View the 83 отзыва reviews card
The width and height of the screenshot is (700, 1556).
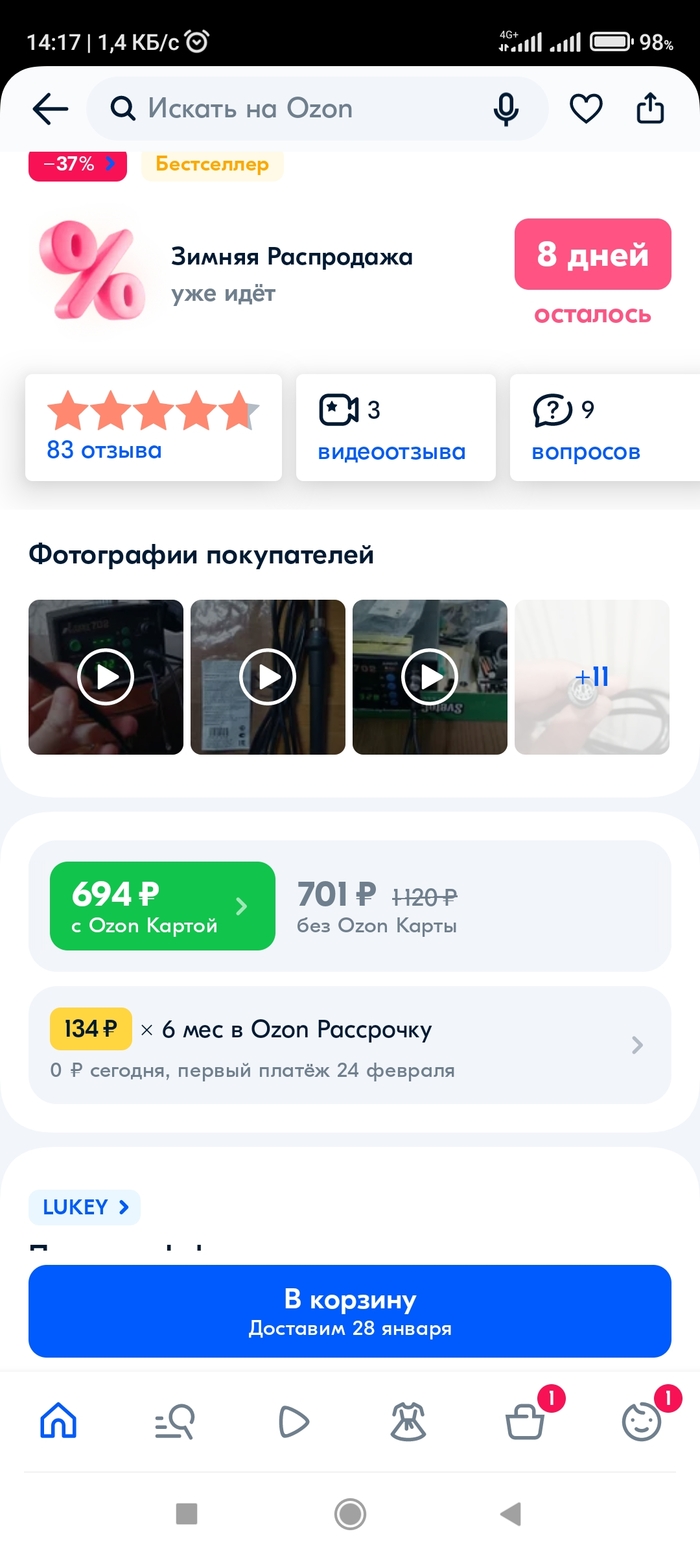click(x=152, y=427)
